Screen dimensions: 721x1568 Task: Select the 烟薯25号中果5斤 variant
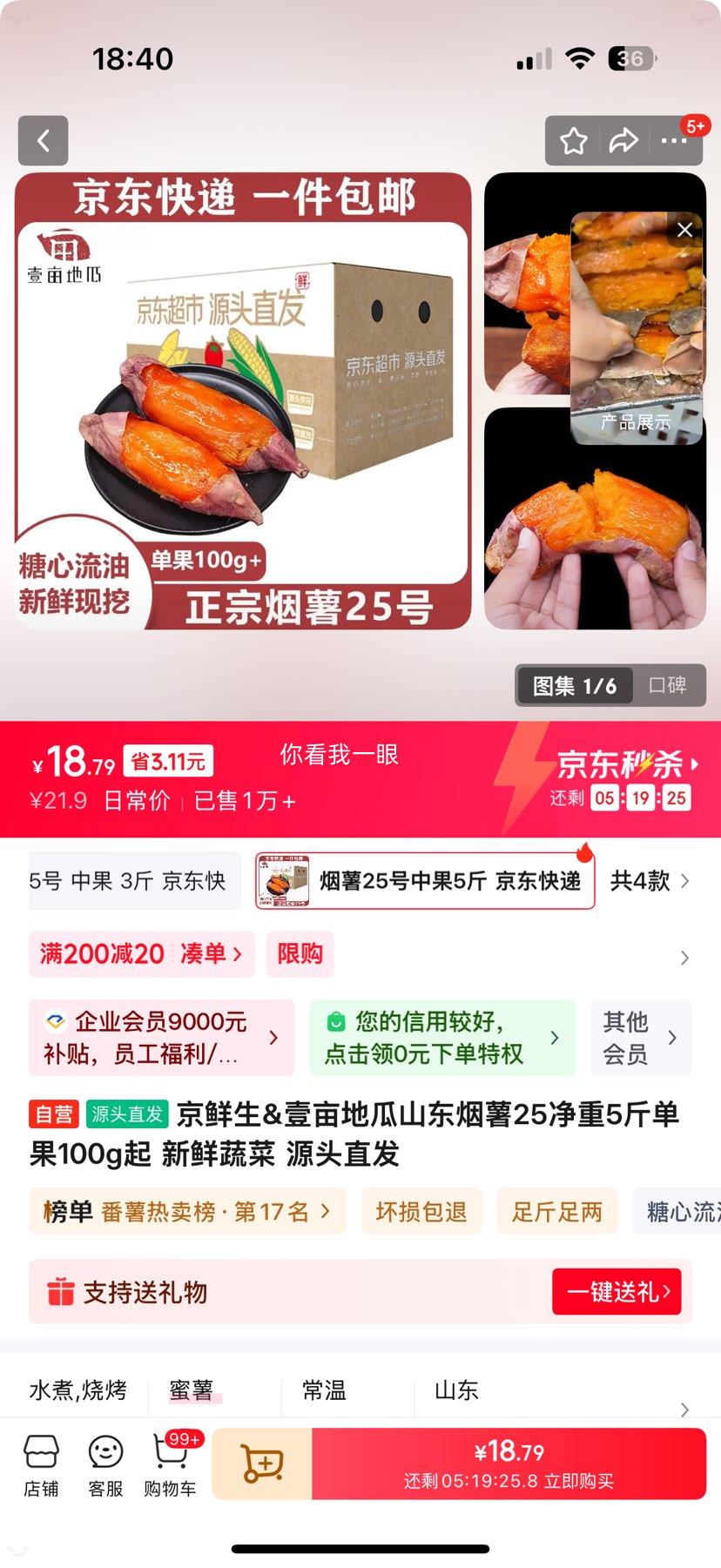(x=424, y=880)
